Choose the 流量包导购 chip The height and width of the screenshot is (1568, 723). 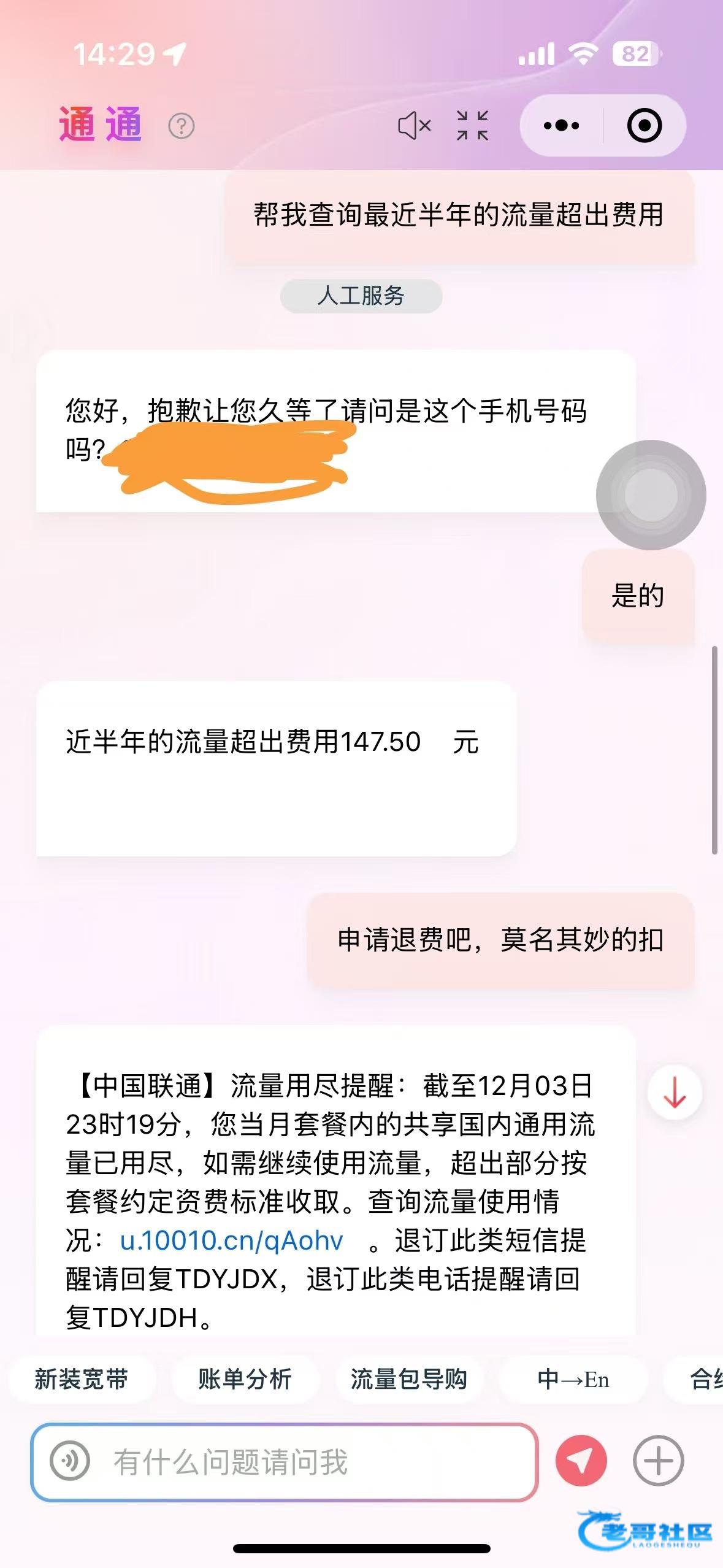(408, 1379)
